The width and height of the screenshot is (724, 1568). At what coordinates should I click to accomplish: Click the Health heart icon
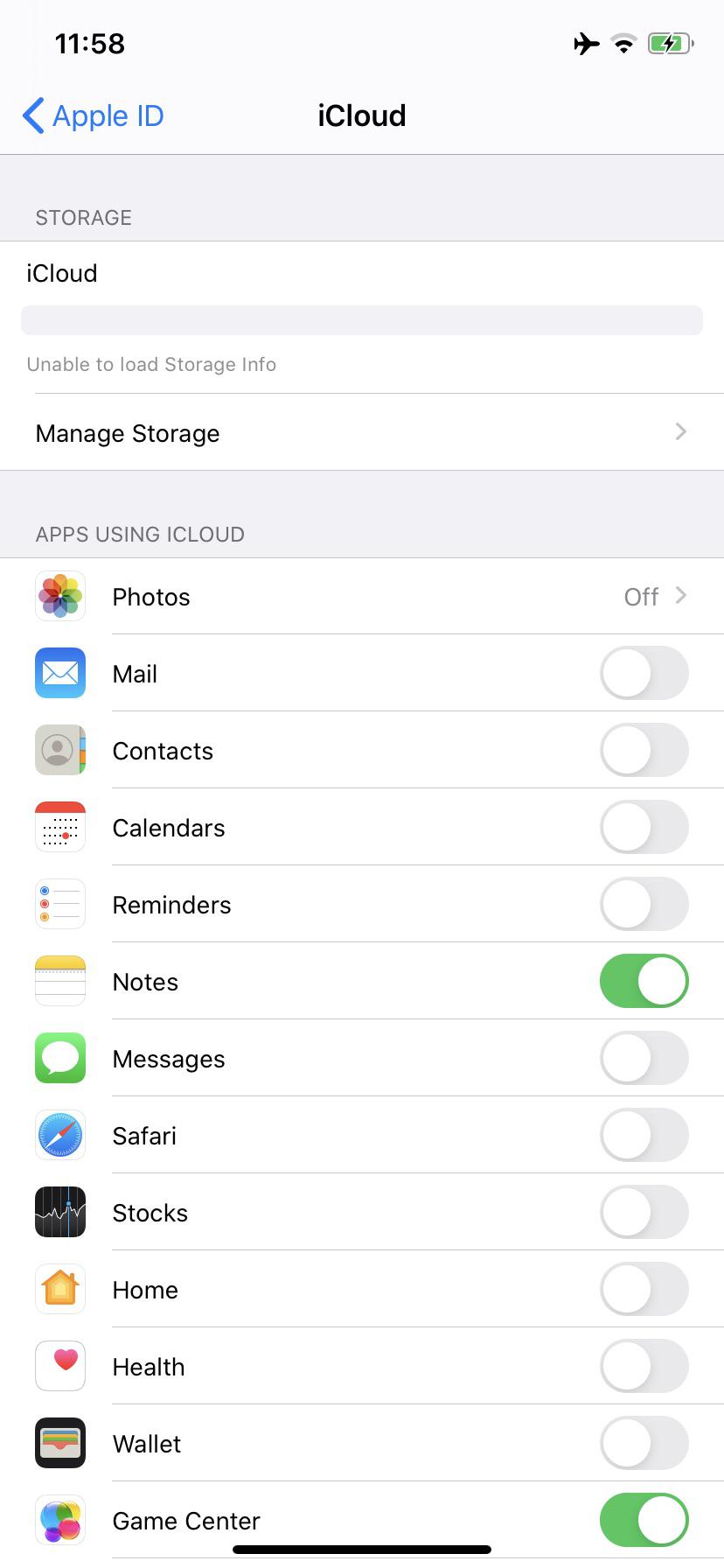pos(59,1366)
